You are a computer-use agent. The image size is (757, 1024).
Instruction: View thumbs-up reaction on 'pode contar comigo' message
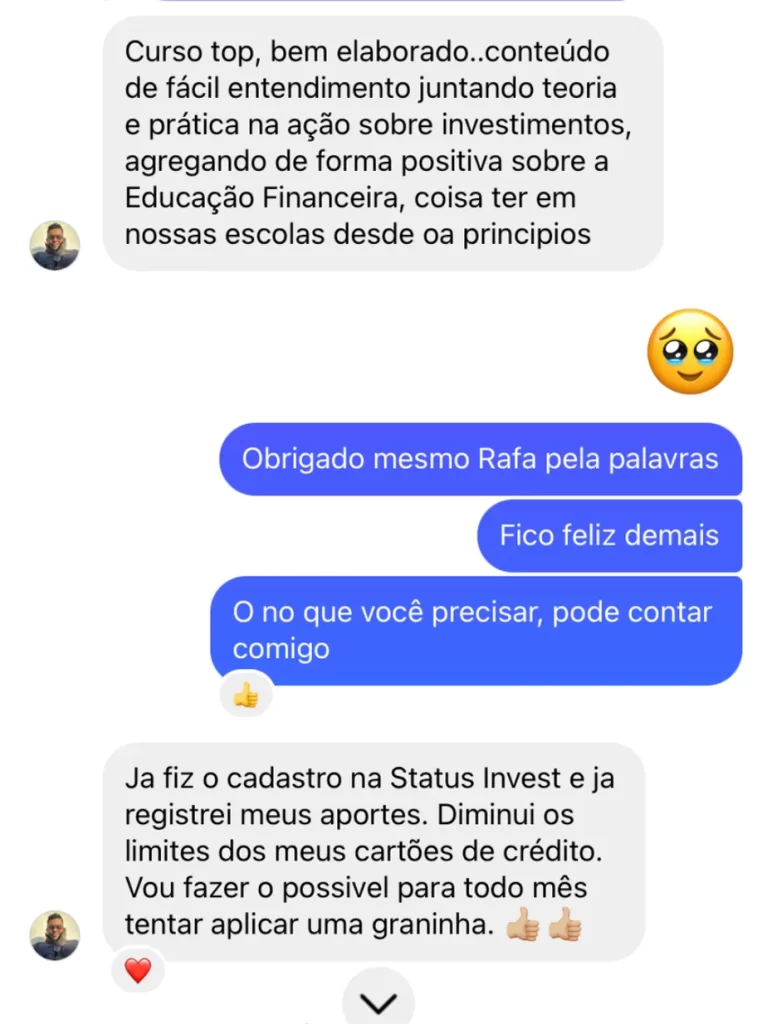[245, 694]
